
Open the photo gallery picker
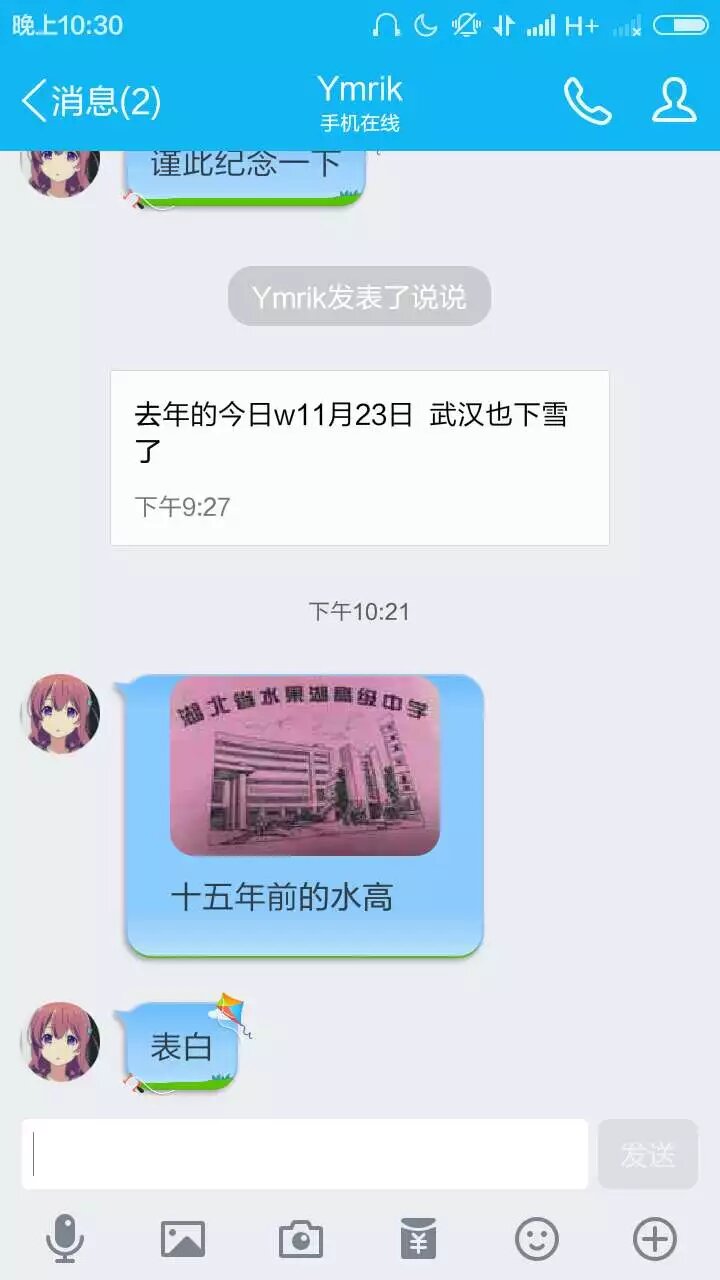tap(183, 1240)
